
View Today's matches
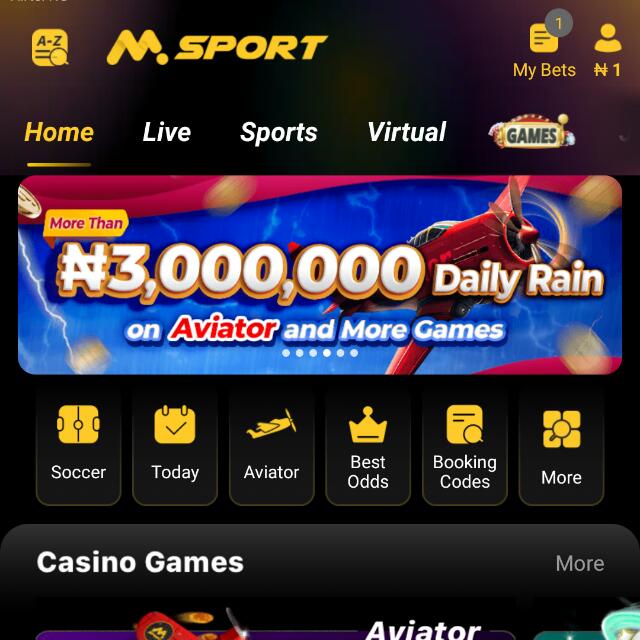(x=175, y=445)
